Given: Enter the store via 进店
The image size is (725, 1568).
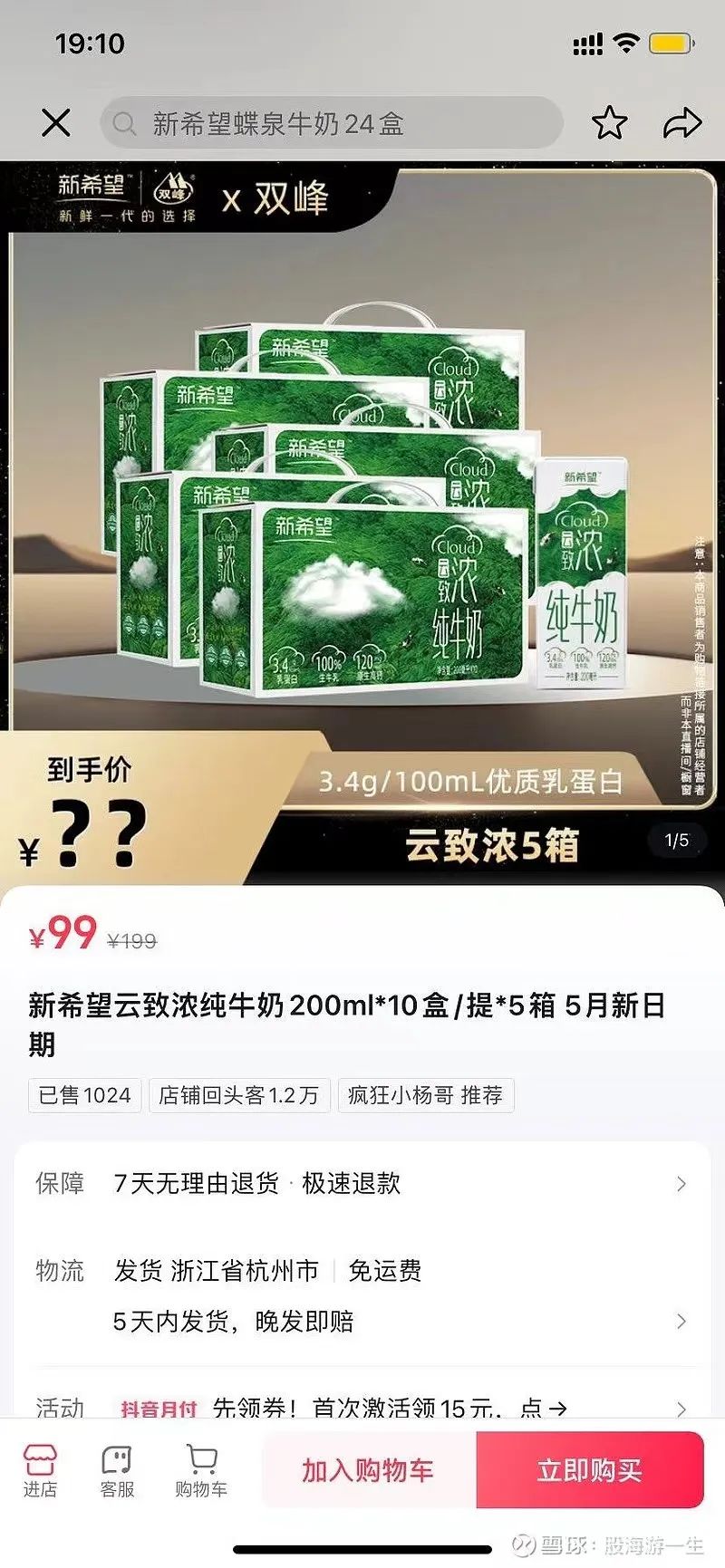Looking at the screenshot, I should tap(40, 1471).
